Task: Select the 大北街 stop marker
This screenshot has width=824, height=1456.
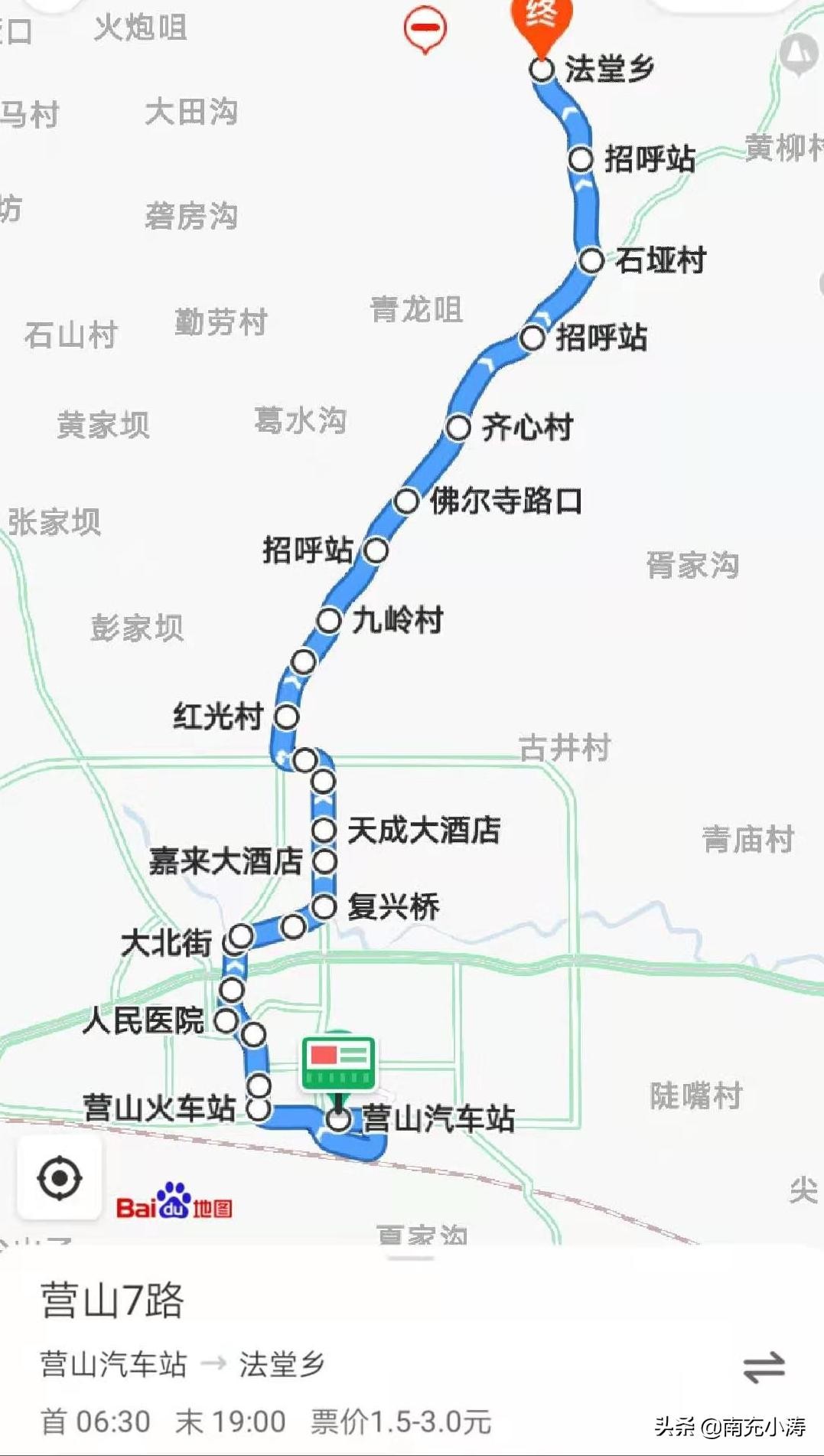Action: point(241,935)
